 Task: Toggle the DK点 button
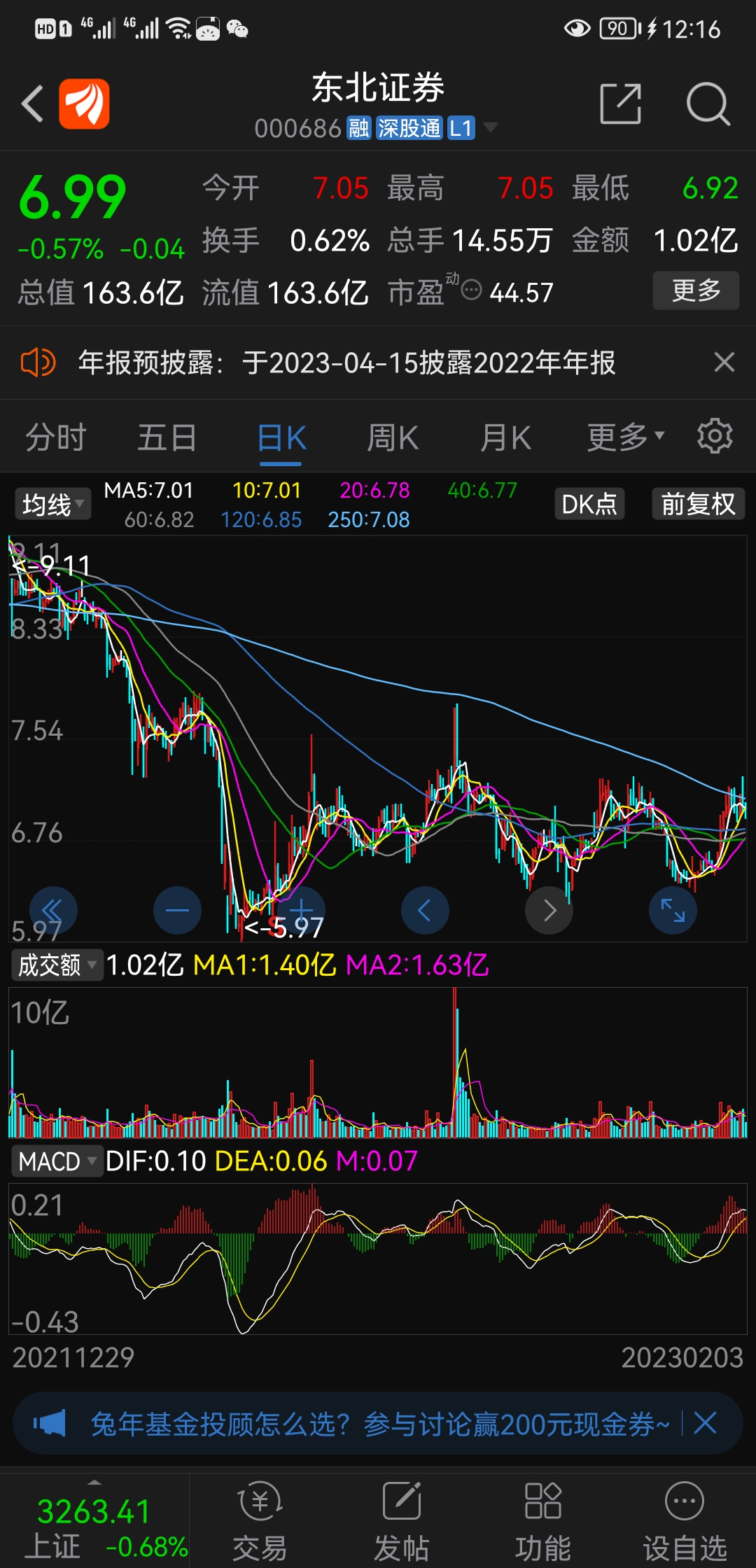click(x=589, y=504)
